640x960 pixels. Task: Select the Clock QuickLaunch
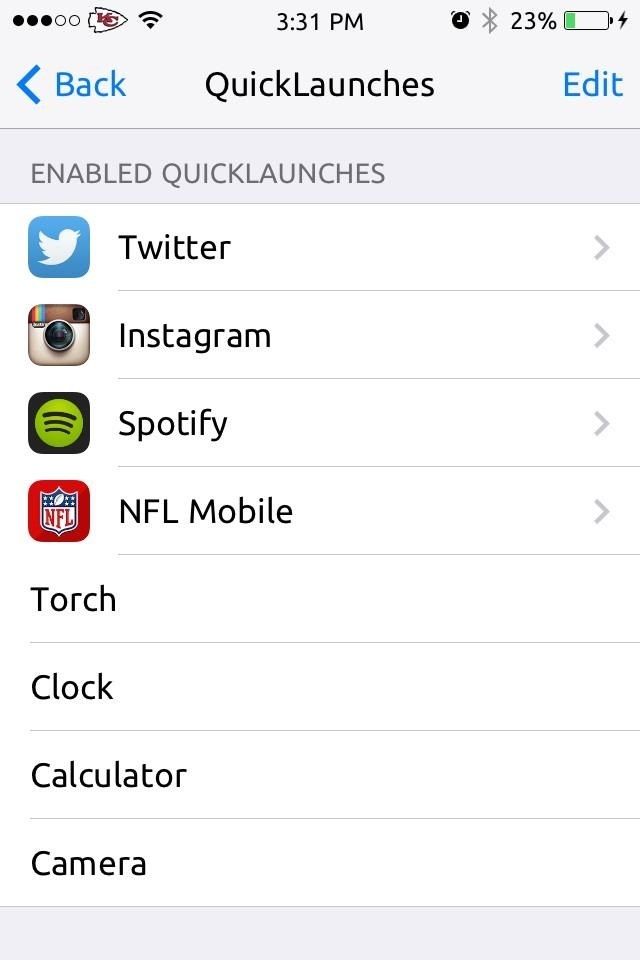pyautogui.click(x=320, y=687)
